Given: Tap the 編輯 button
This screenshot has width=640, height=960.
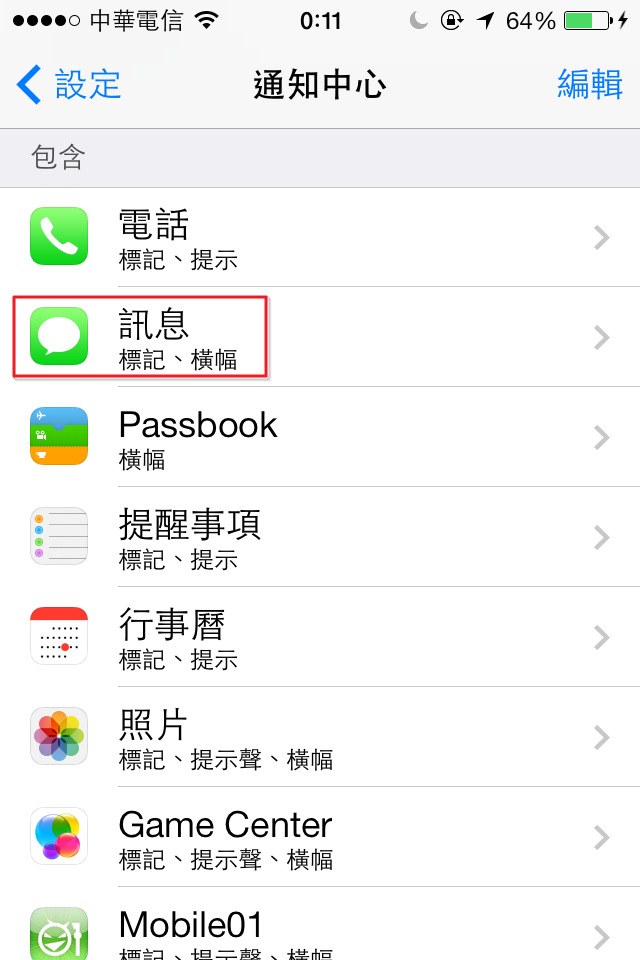Looking at the screenshot, I should pyautogui.click(x=589, y=85).
